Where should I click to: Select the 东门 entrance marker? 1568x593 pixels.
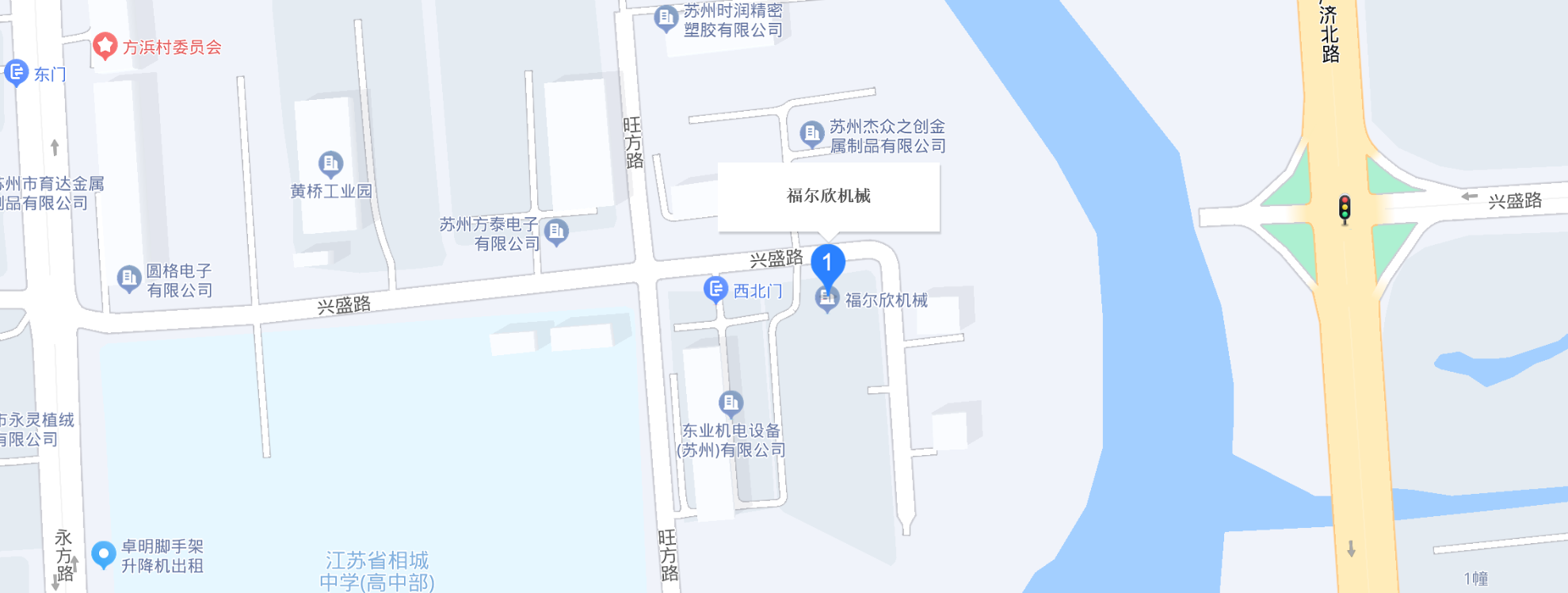(17, 73)
